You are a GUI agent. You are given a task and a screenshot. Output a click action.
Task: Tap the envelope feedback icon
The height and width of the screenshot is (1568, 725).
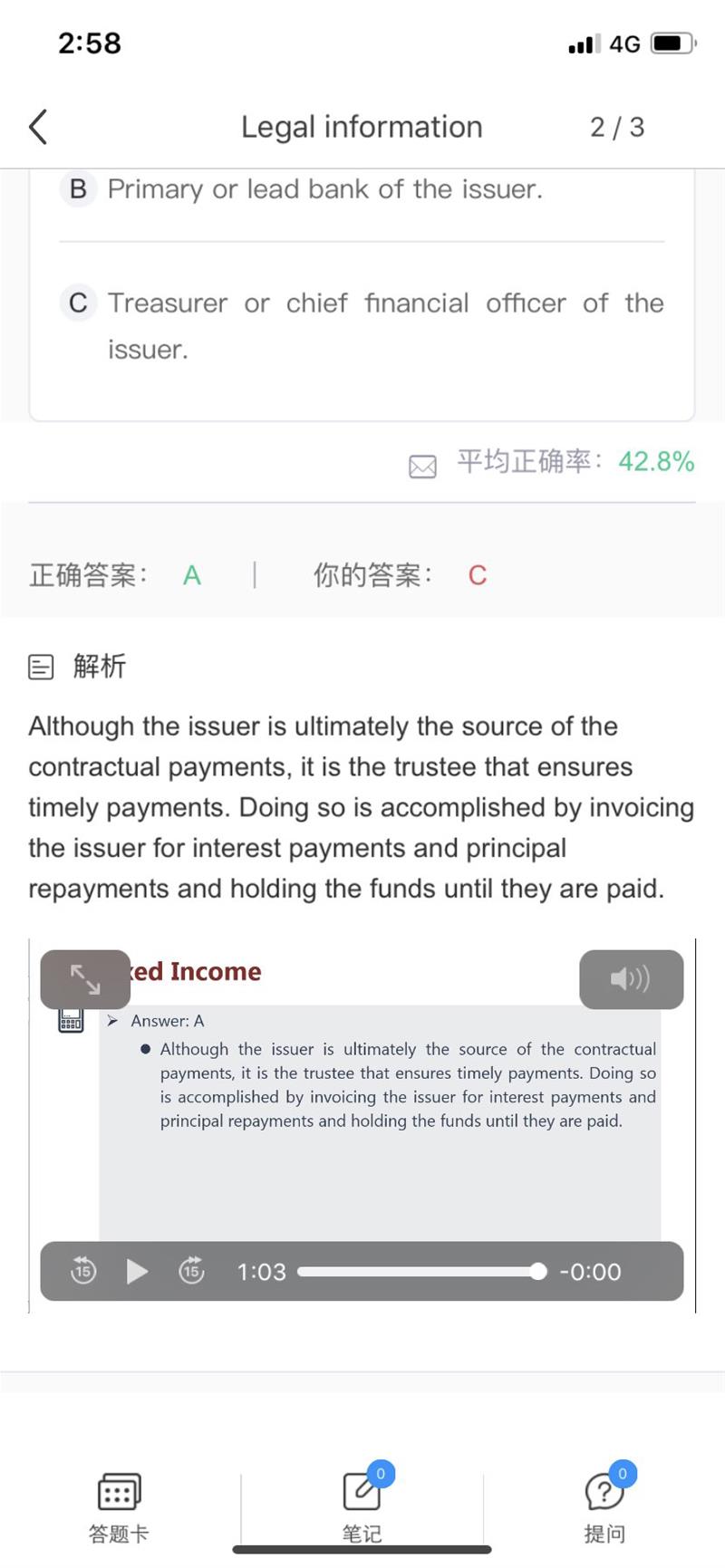tap(422, 466)
